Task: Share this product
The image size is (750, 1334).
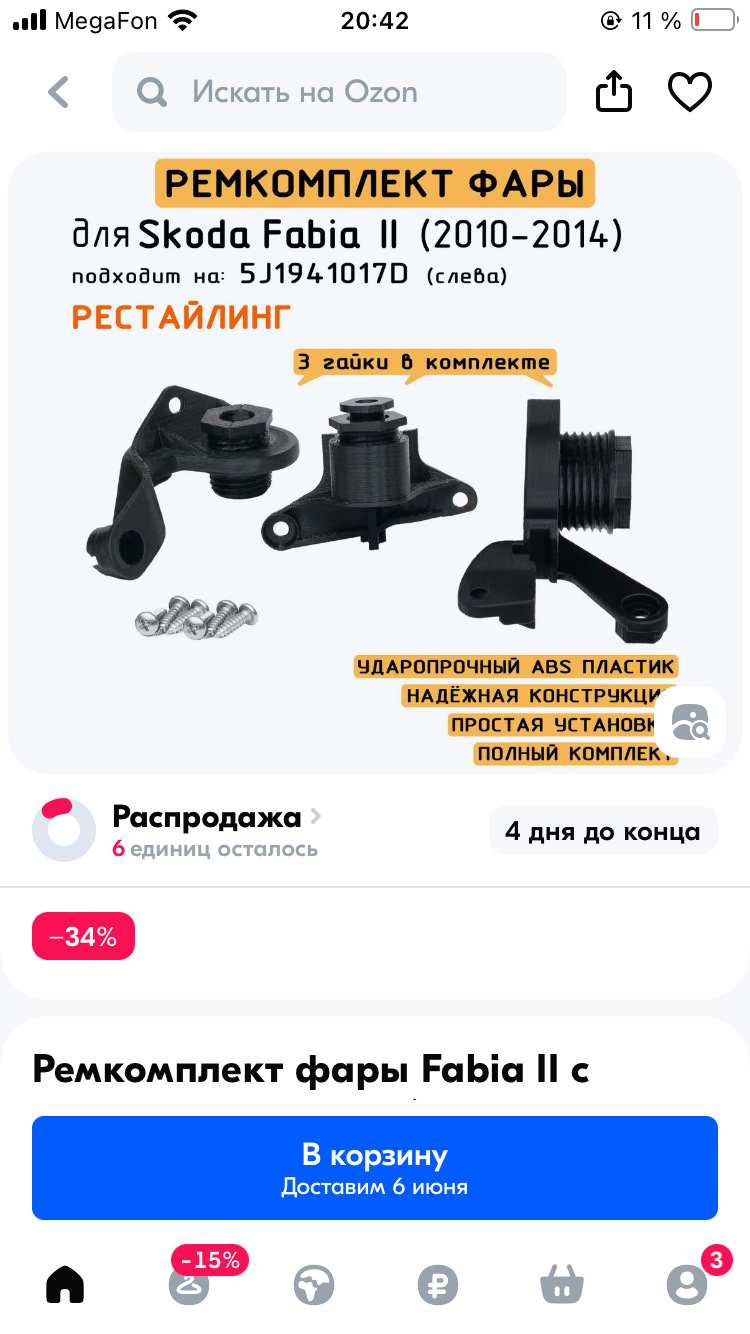Action: (x=614, y=93)
